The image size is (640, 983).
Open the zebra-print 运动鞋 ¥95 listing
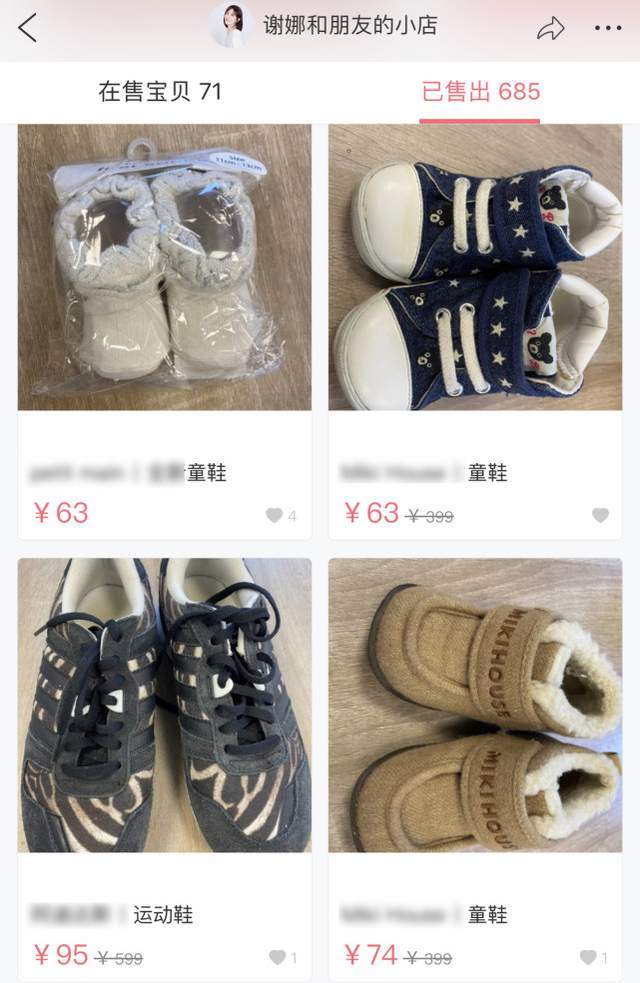(165, 705)
